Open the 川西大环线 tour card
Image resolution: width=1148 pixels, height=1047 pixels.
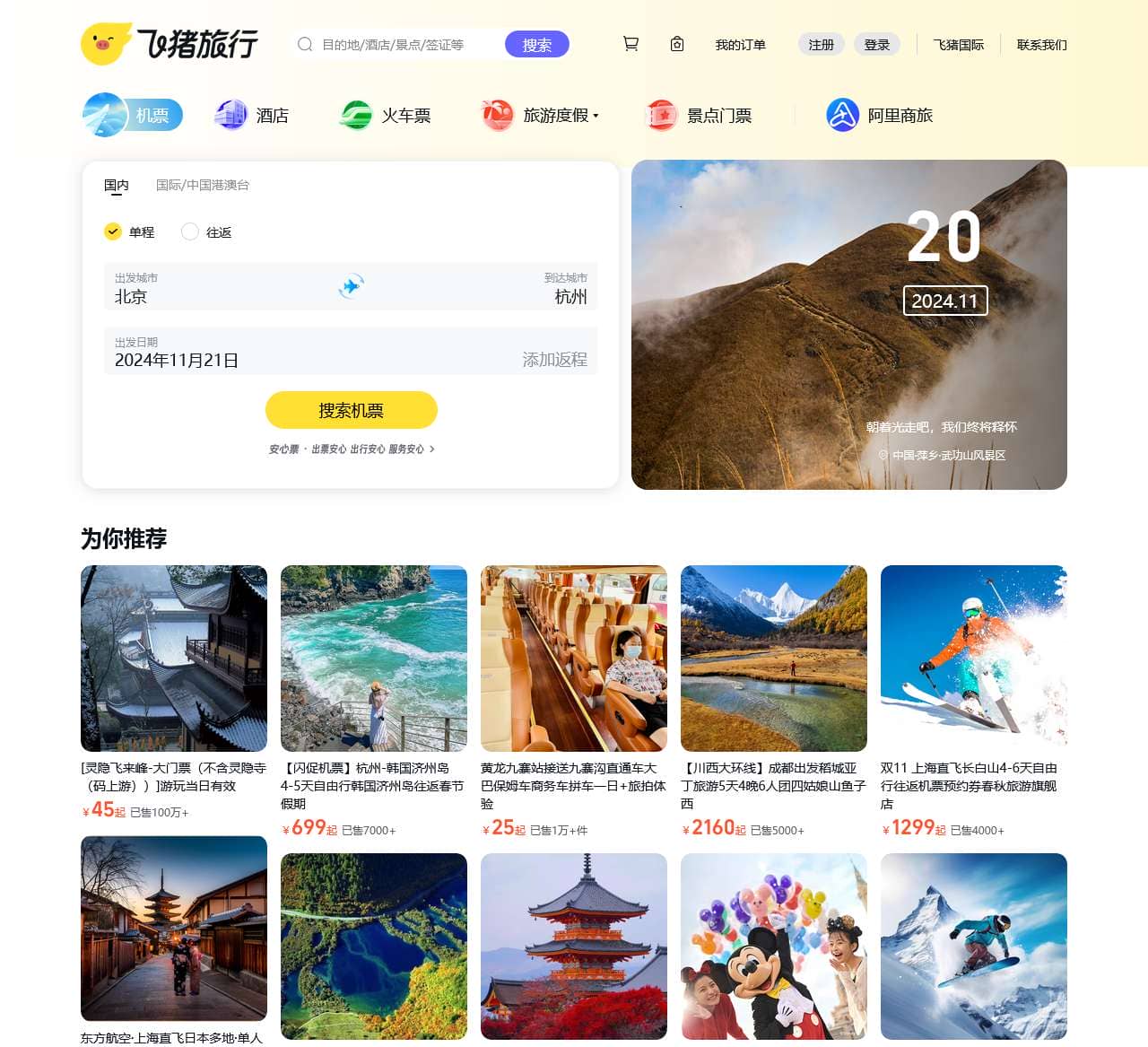(x=773, y=659)
